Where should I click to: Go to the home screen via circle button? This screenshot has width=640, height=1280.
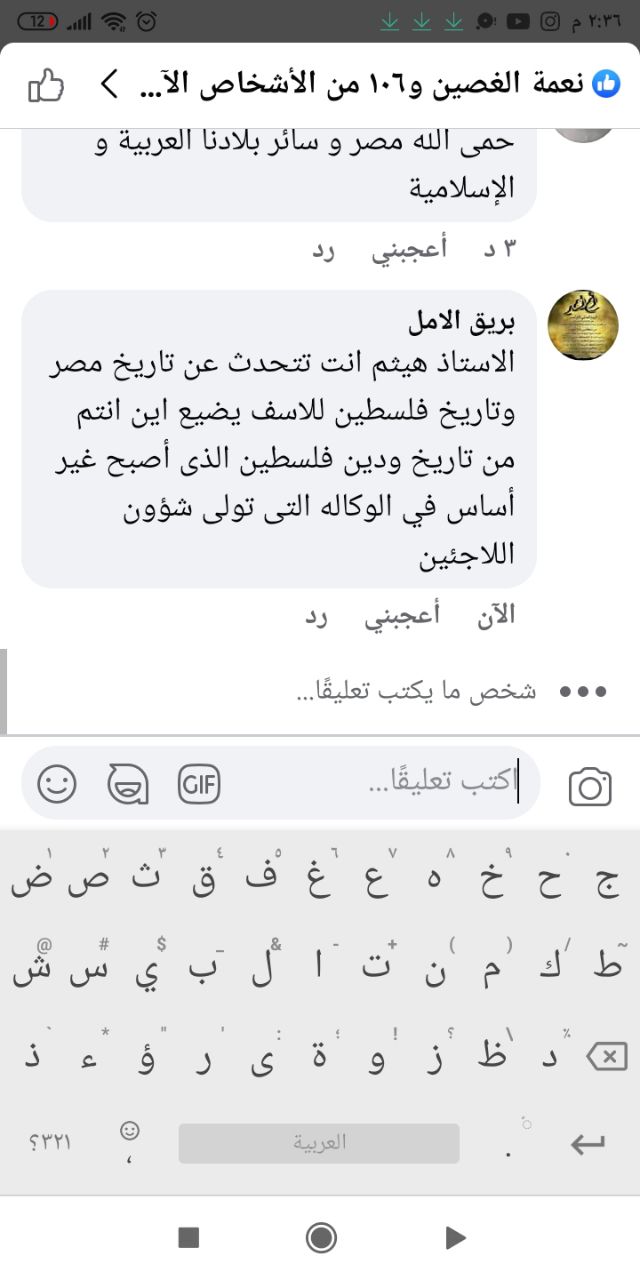click(x=321, y=1238)
